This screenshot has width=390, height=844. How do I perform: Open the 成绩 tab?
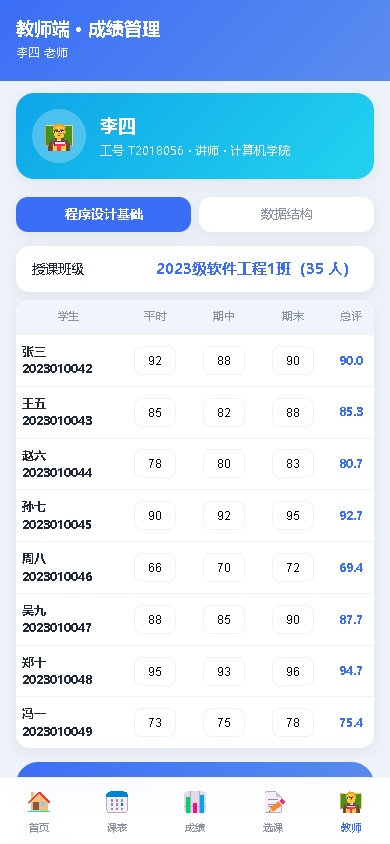[x=195, y=812]
